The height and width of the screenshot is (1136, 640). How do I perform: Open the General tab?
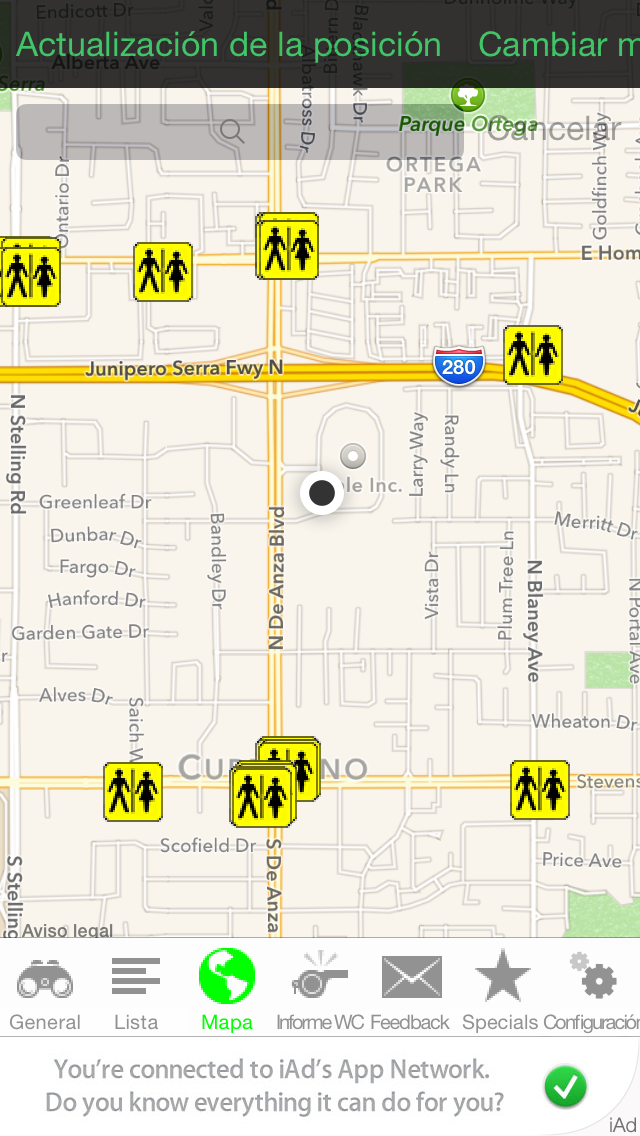click(x=45, y=992)
